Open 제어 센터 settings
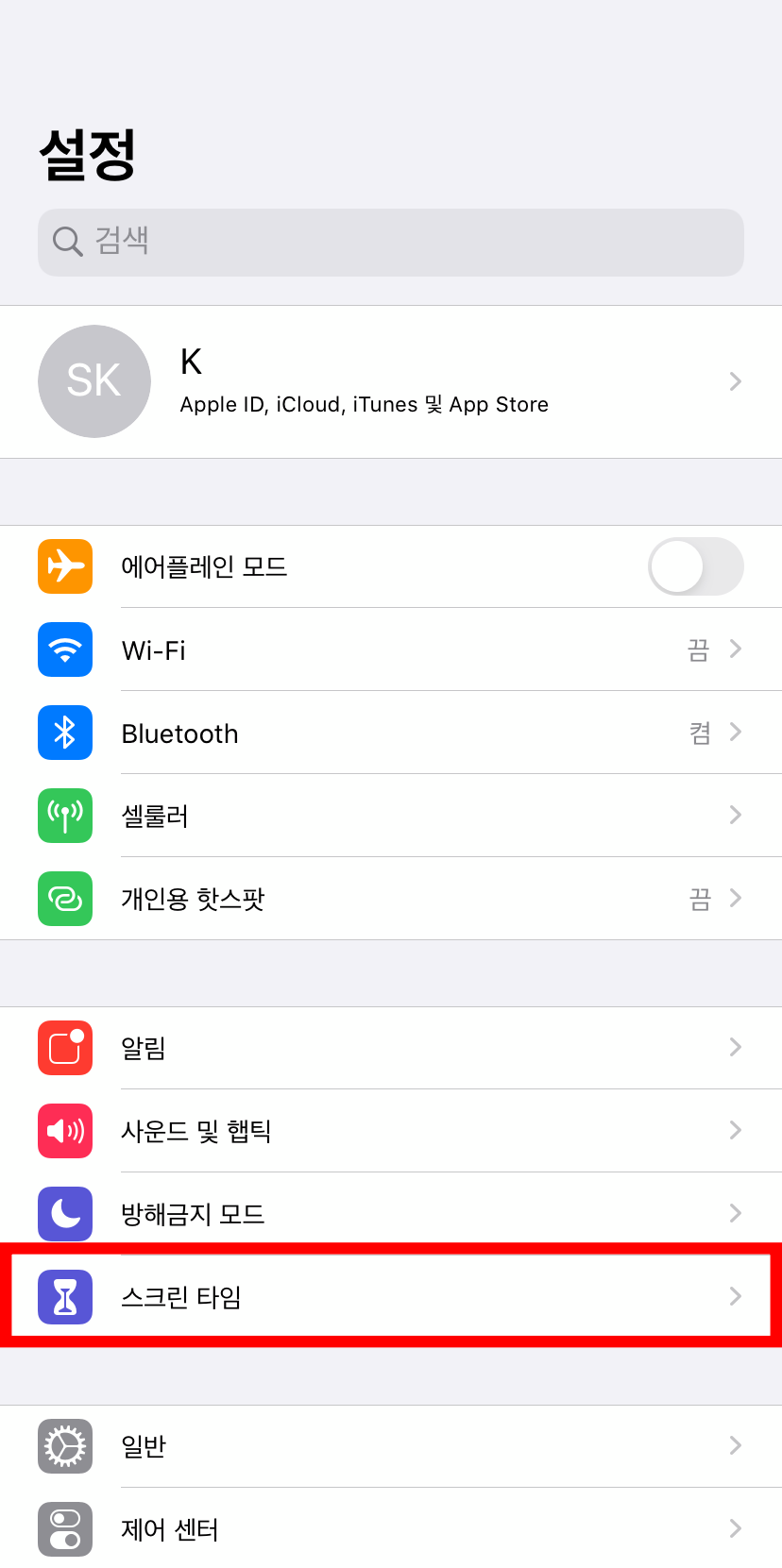The width and height of the screenshot is (782, 1568). point(391,1528)
